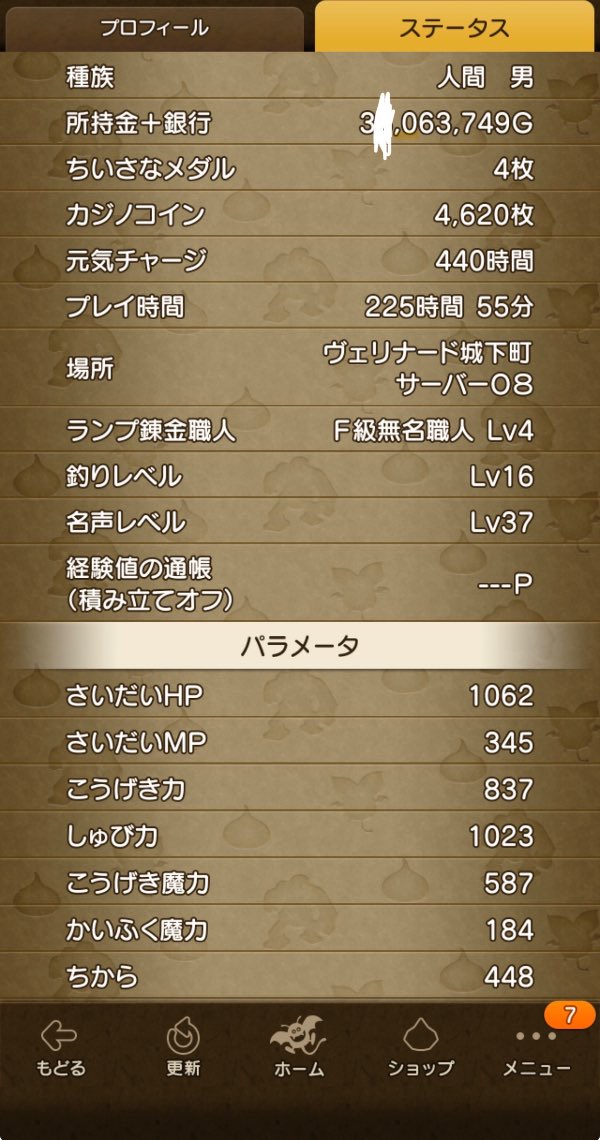The width and height of the screenshot is (600, 1140).
Task: Refresh the page via 更新
Action: (x=183, y=1048)
